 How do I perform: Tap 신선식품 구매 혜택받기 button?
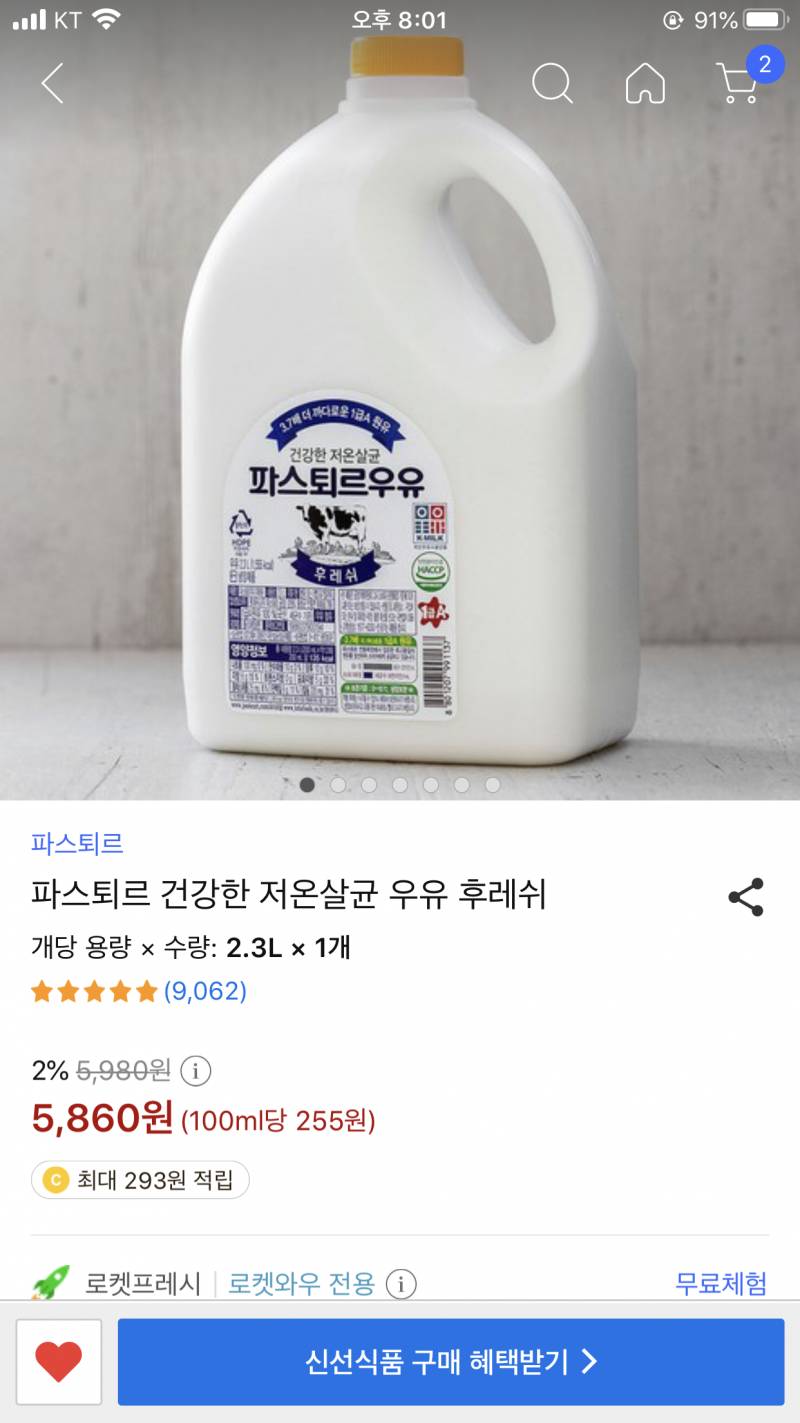(x=450, y=1361)
